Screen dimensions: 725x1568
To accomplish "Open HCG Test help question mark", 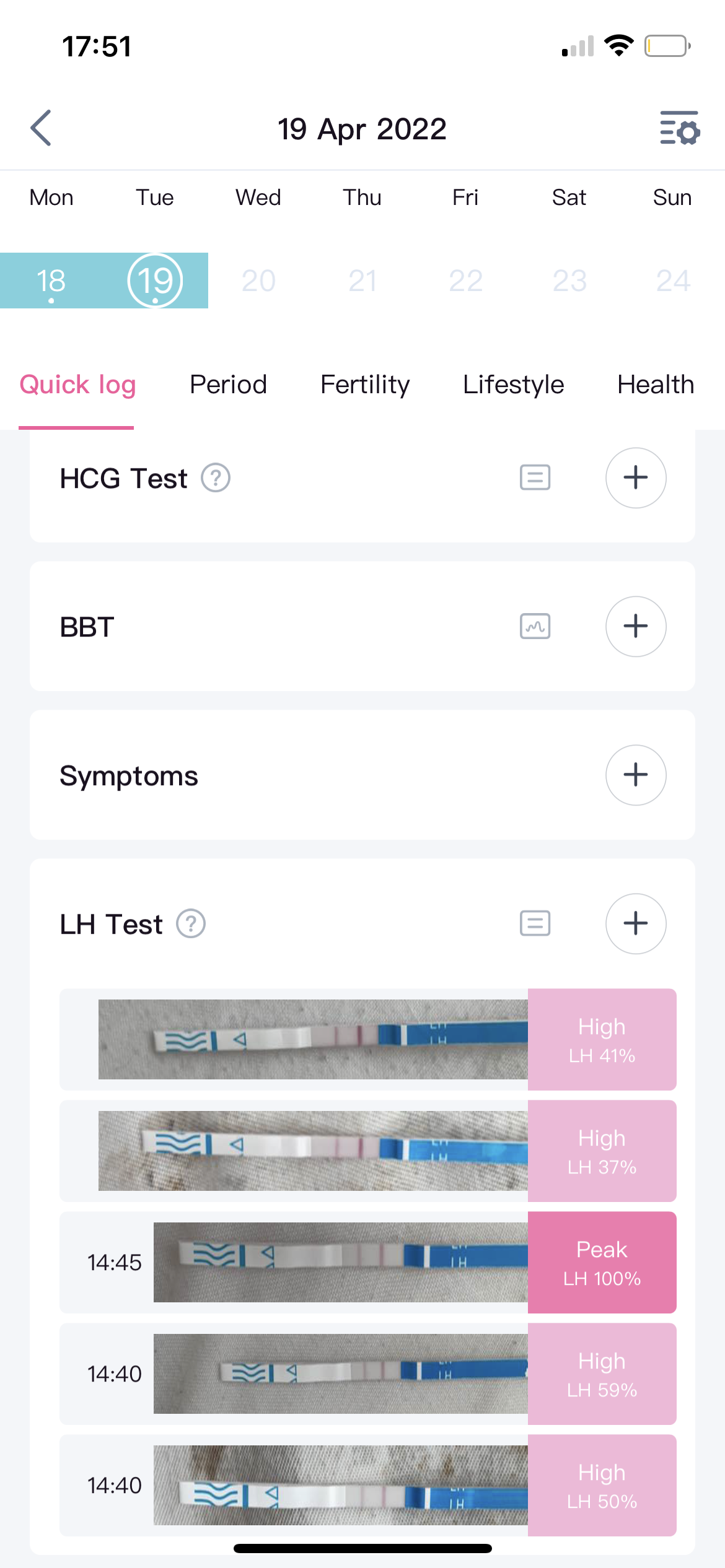I will tap(216, 478).
